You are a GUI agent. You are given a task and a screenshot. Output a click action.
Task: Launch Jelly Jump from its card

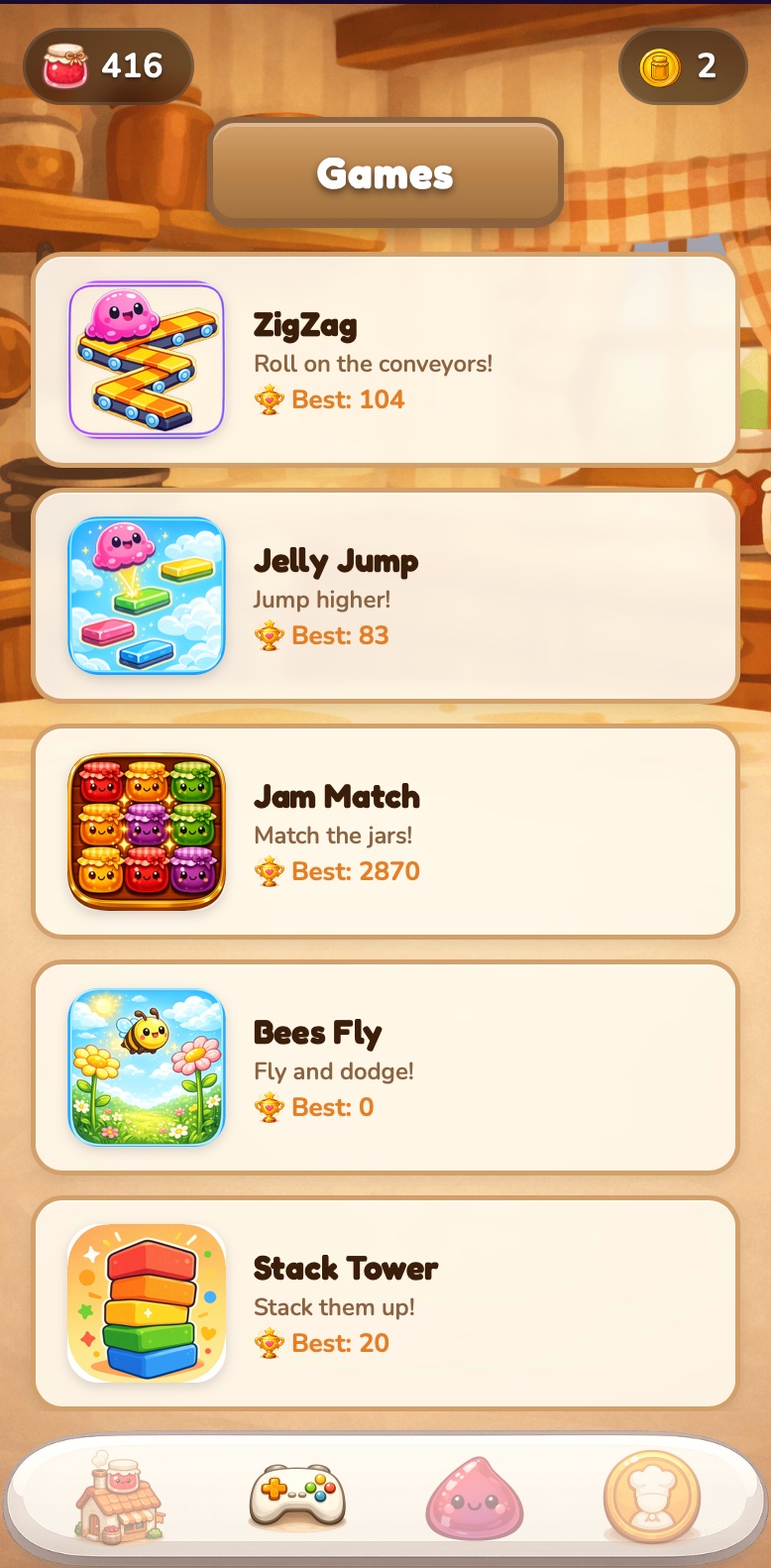(x=385, y=595)
